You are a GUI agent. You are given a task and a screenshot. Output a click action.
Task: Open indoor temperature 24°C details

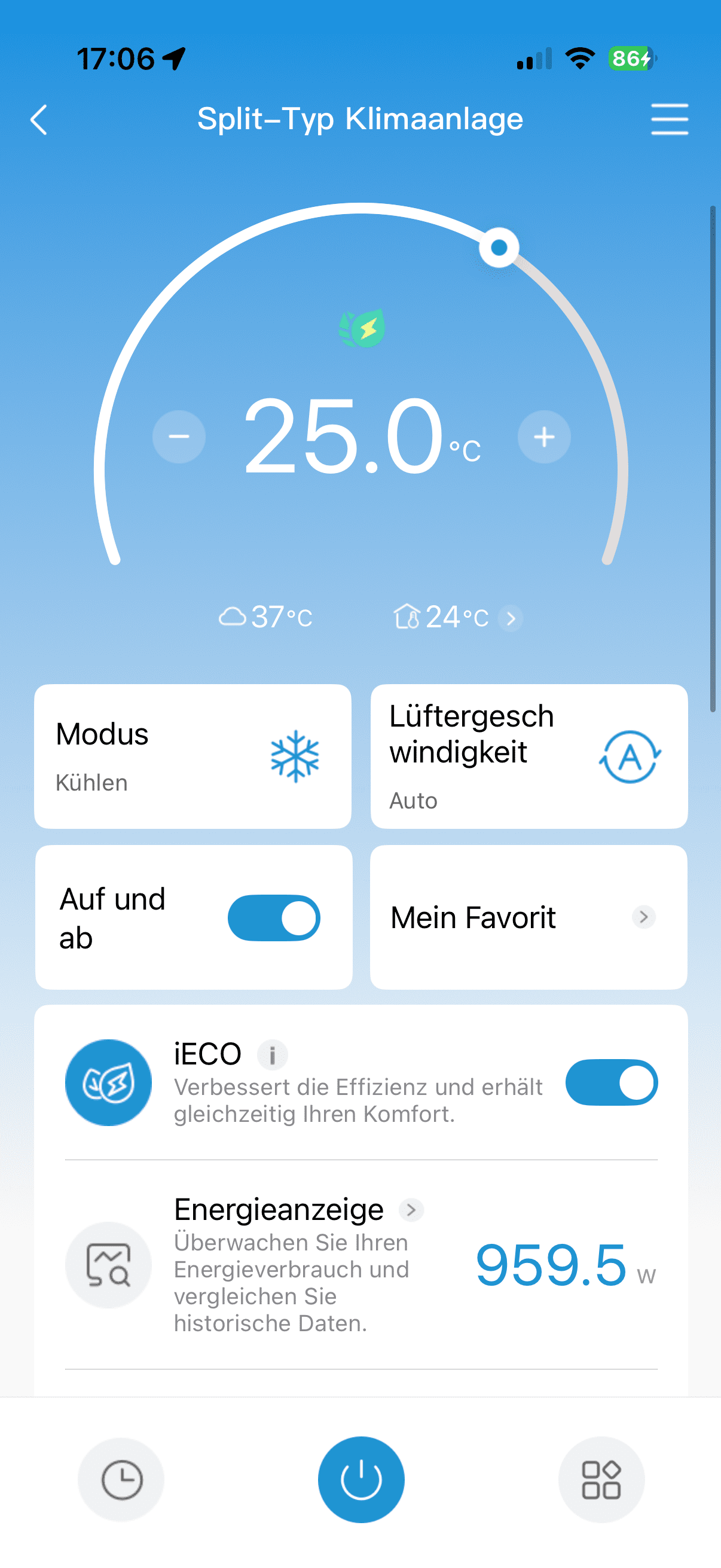click(457, 617)
